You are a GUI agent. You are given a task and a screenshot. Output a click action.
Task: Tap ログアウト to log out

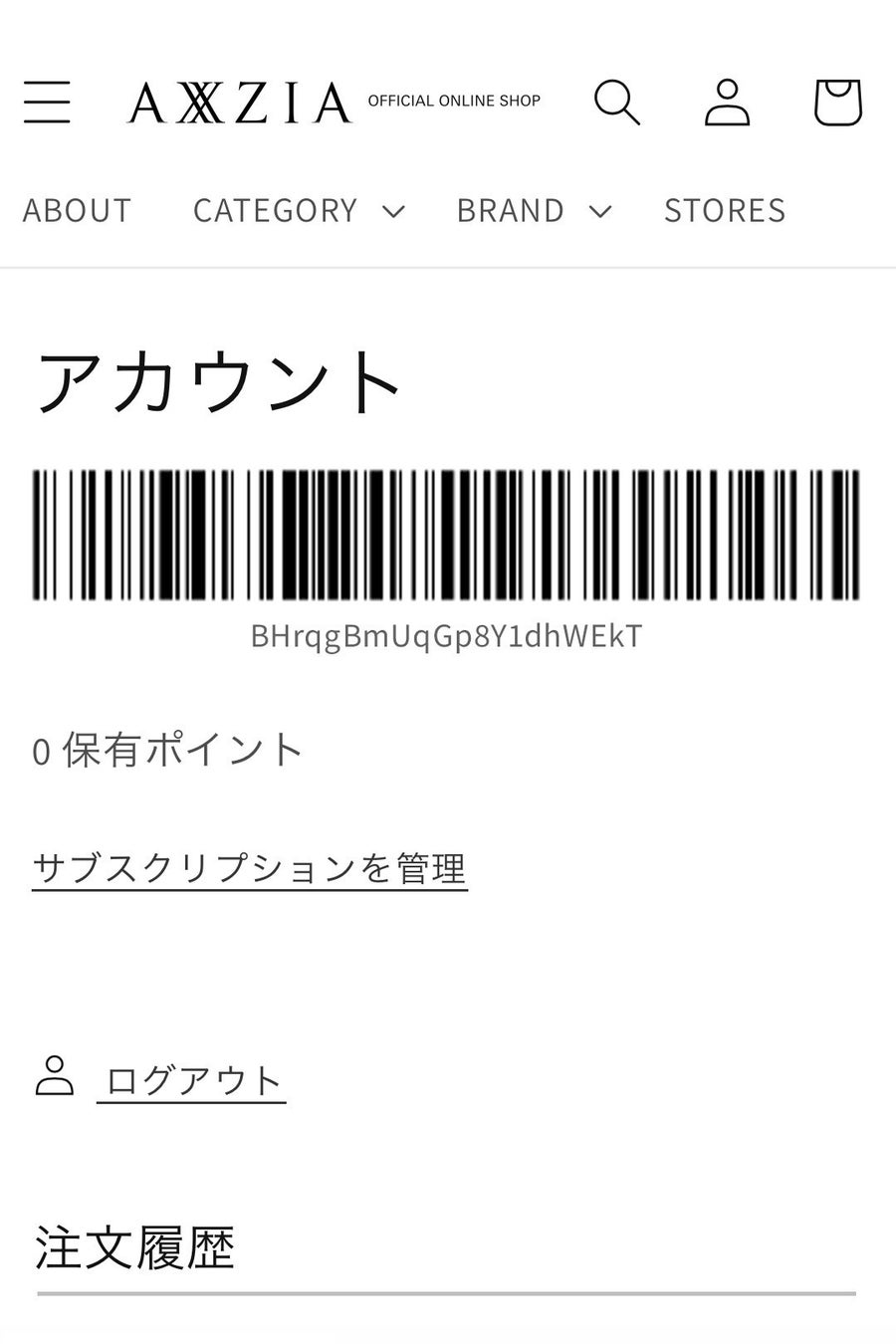pos(193,1081)
